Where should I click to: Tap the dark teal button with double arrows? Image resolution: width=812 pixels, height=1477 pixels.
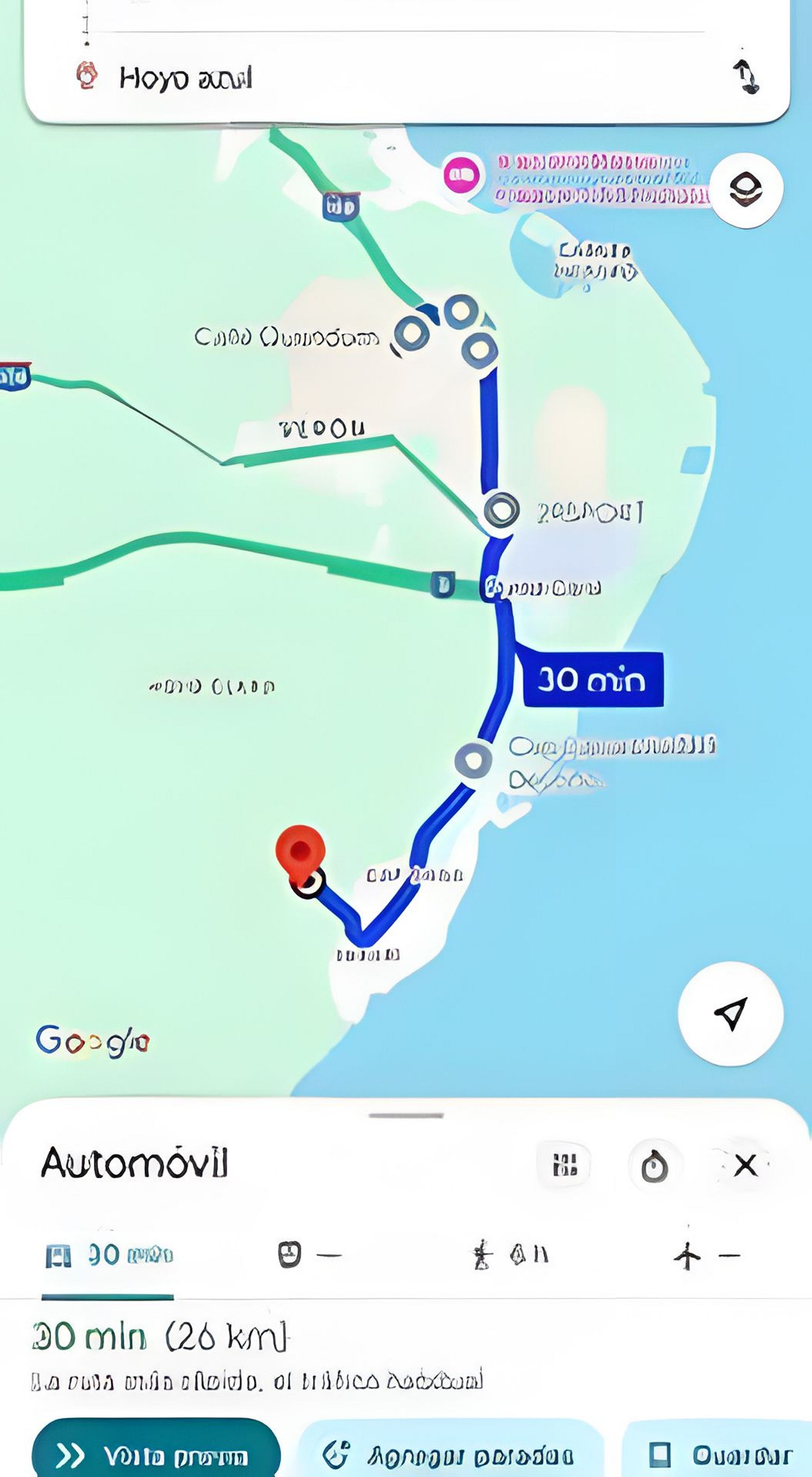(156, 1455)
